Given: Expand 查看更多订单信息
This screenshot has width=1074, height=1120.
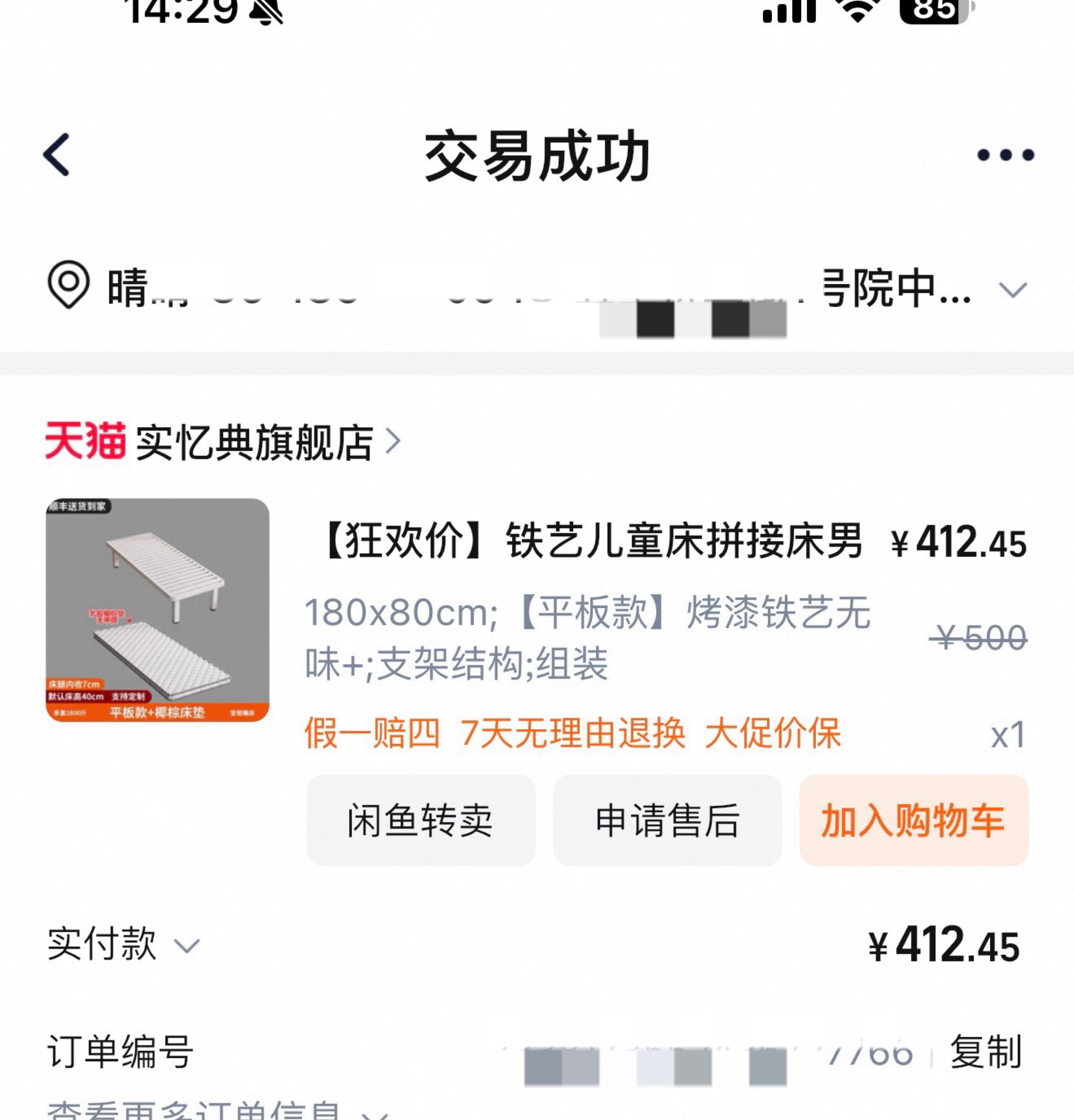Looking at the screenshot, I should [217, 1111].
